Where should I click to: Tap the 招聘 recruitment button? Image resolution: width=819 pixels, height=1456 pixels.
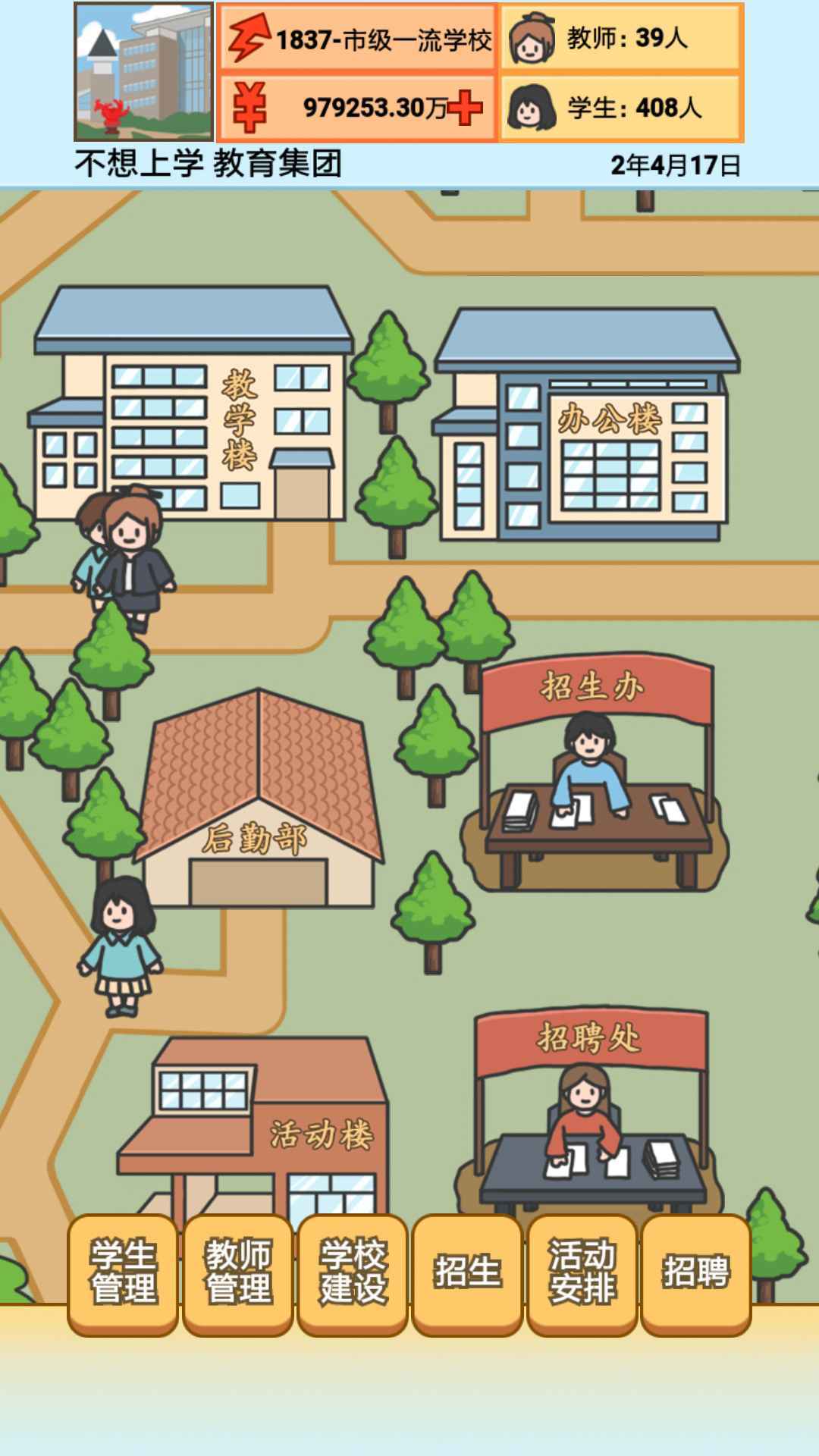pos(696,1272)
